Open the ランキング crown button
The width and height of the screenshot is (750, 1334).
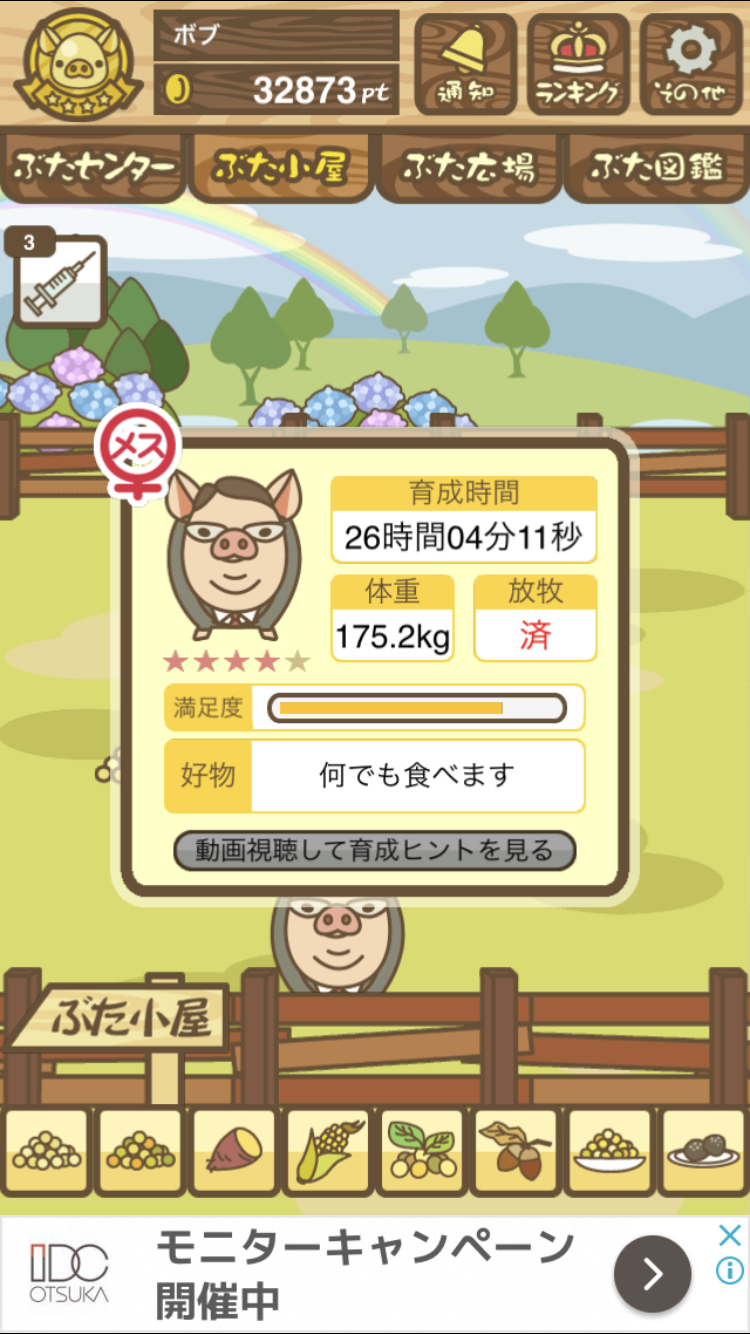point(578,63)
